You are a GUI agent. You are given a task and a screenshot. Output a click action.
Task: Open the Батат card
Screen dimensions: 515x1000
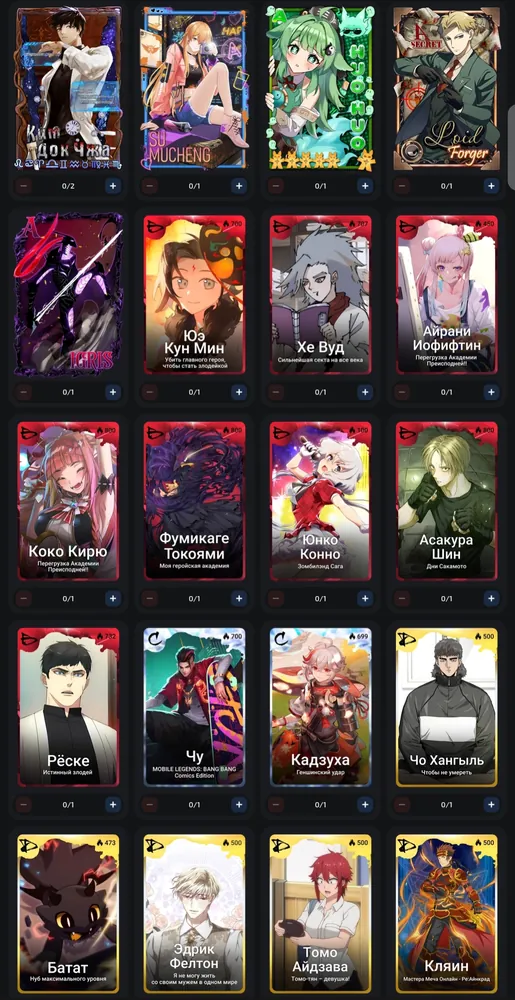(68, 913)
